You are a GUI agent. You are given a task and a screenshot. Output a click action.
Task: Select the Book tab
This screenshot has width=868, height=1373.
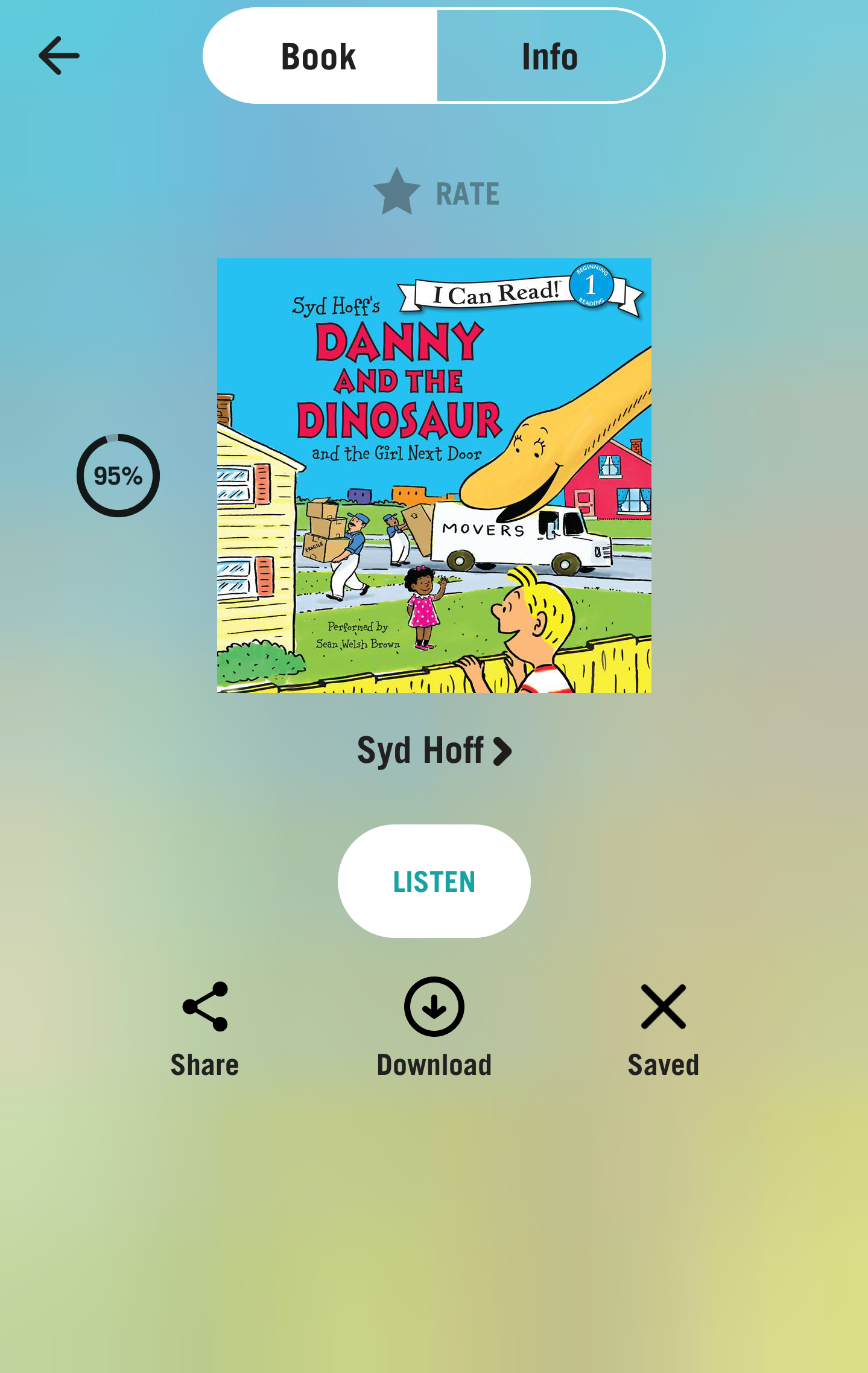pos(319,56)
